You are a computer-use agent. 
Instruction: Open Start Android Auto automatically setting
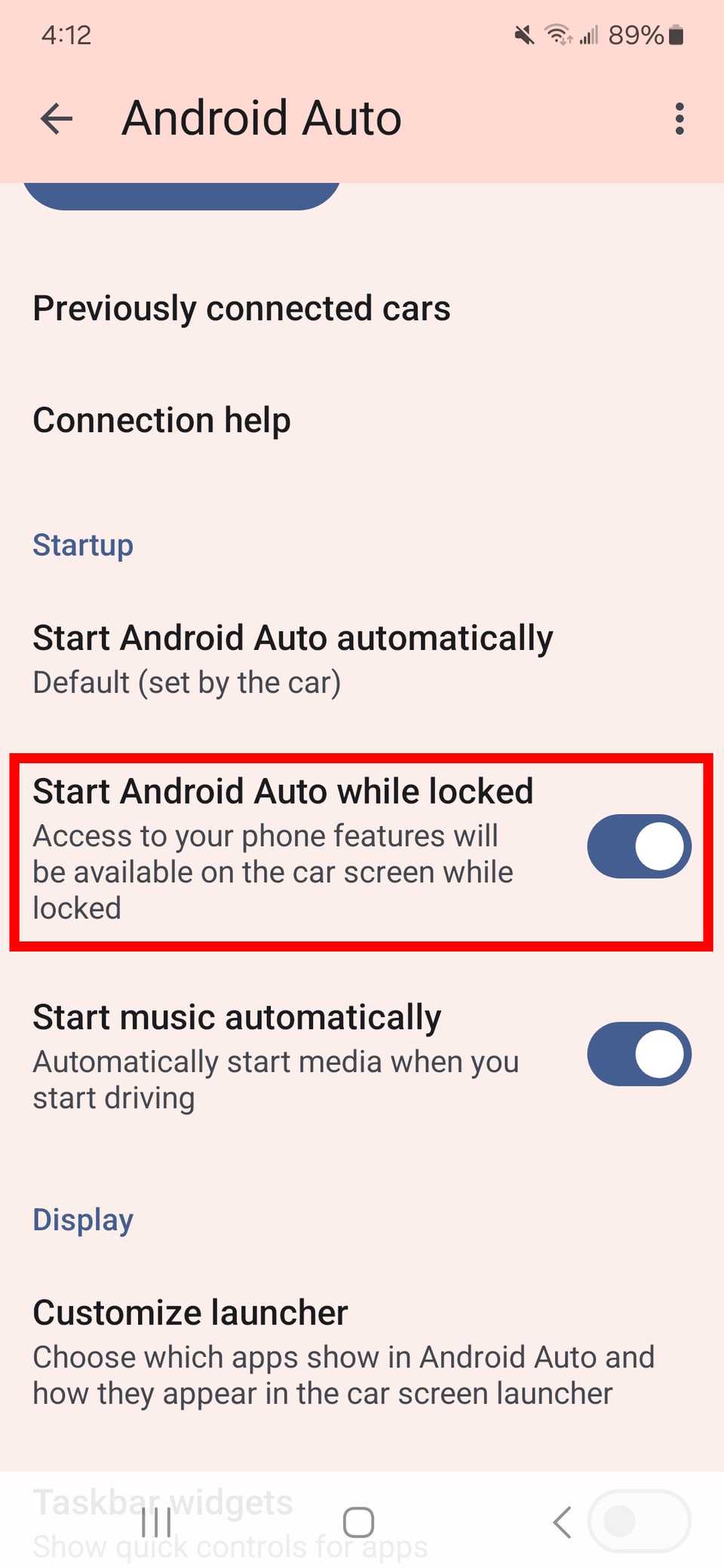[x=293, y=658]
